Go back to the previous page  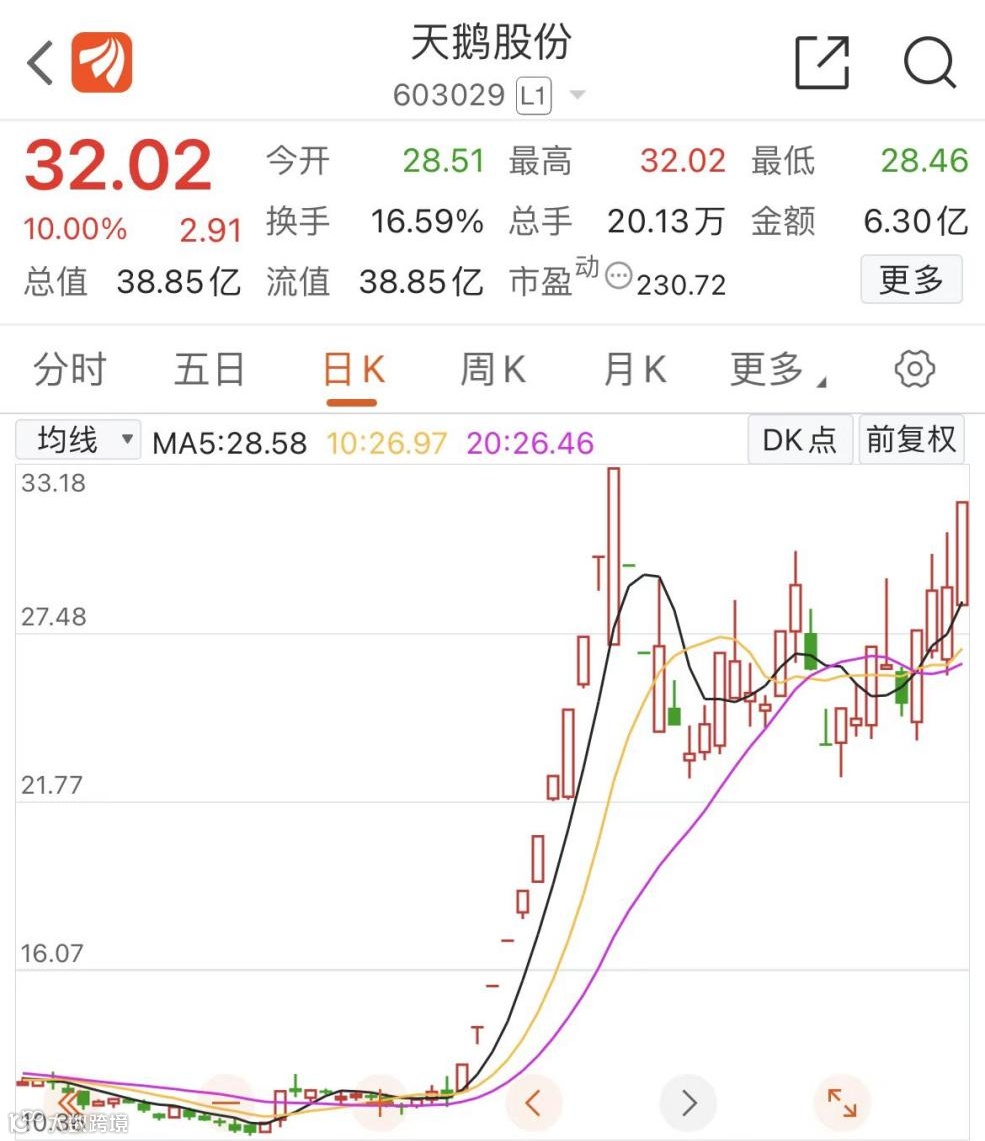pos(41,64)
